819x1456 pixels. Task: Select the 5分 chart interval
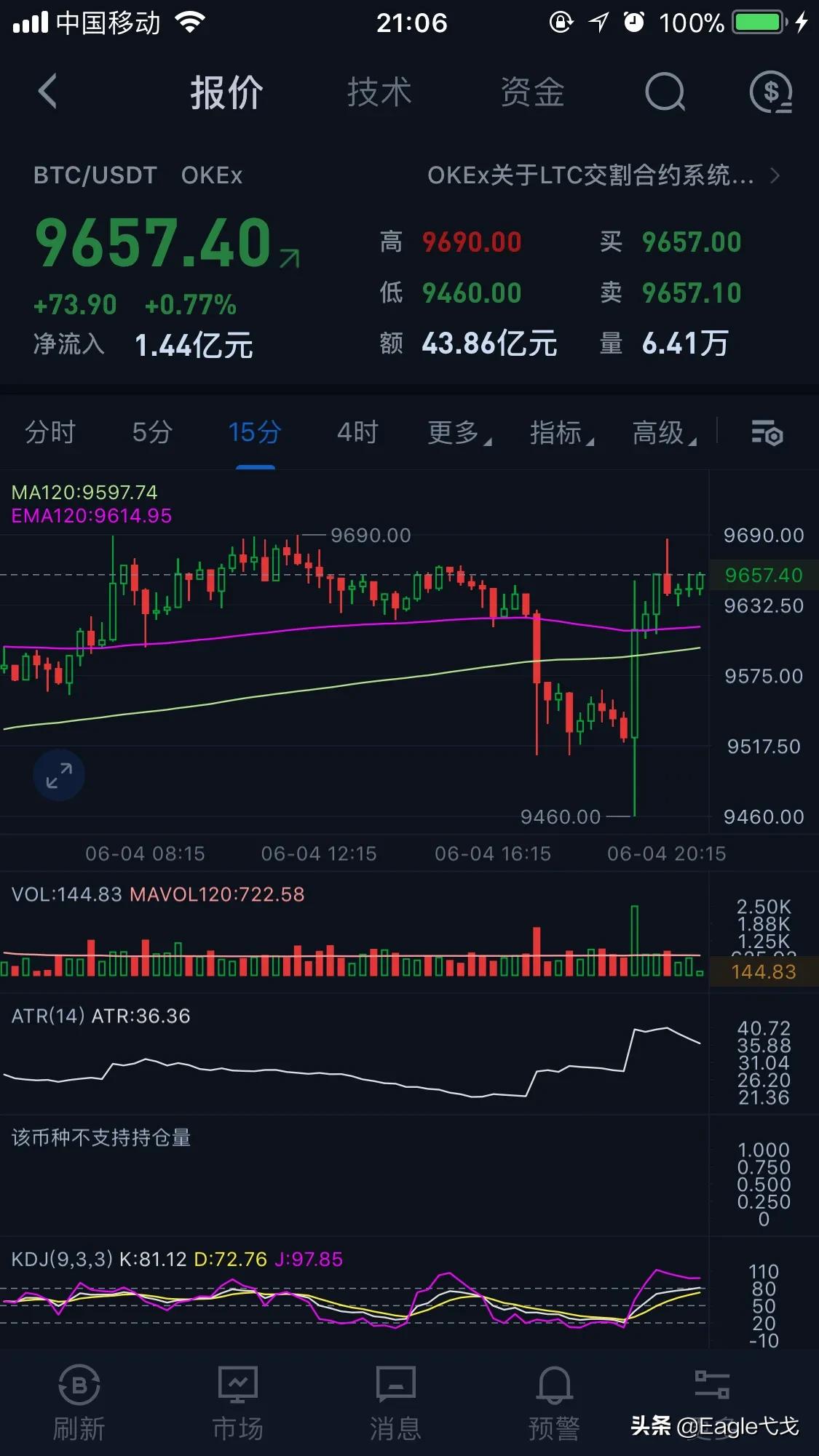152,432
